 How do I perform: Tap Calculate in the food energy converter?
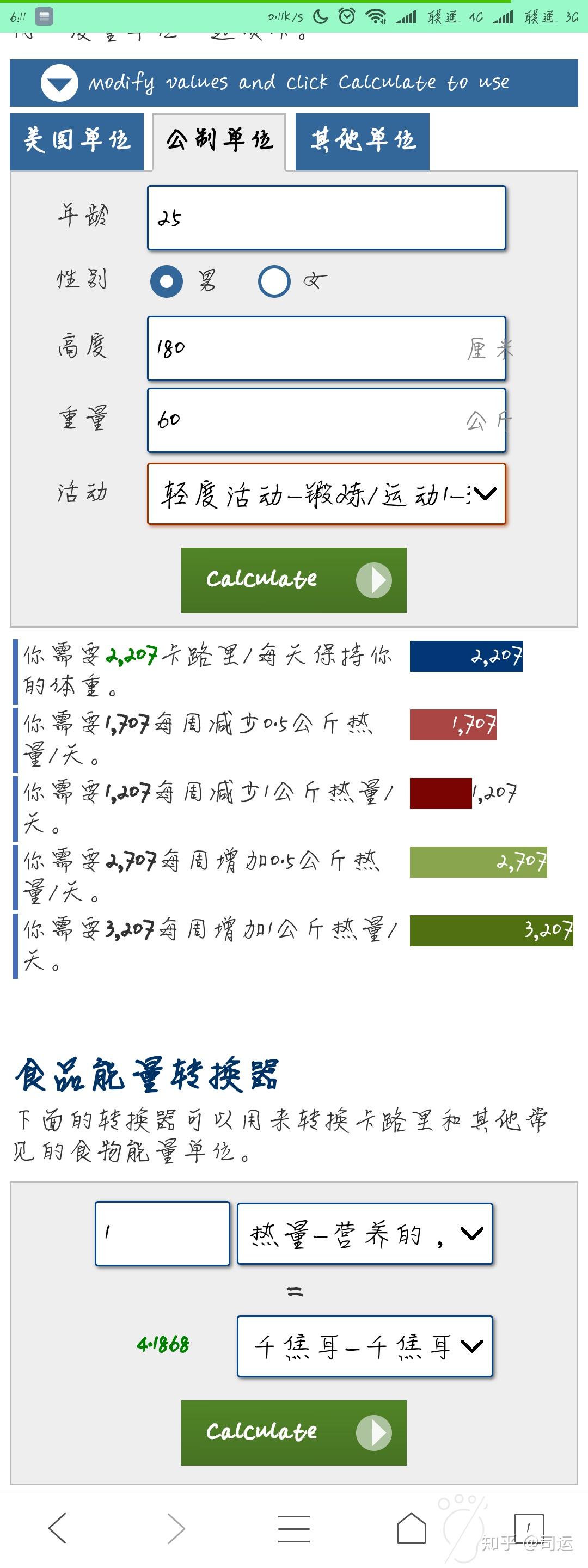(x=293, y=1432)
